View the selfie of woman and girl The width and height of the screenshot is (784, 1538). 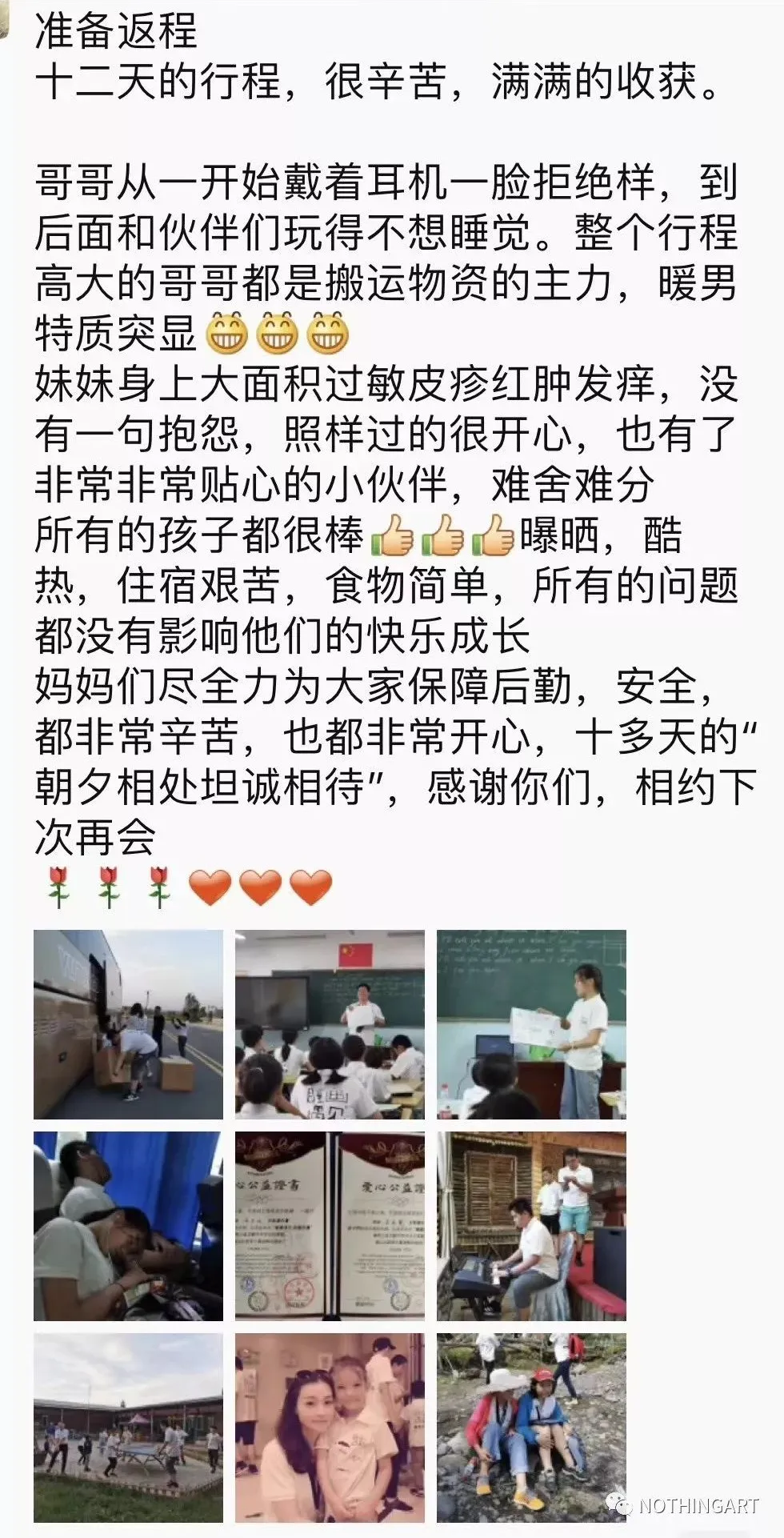[x=330, y=1428]
